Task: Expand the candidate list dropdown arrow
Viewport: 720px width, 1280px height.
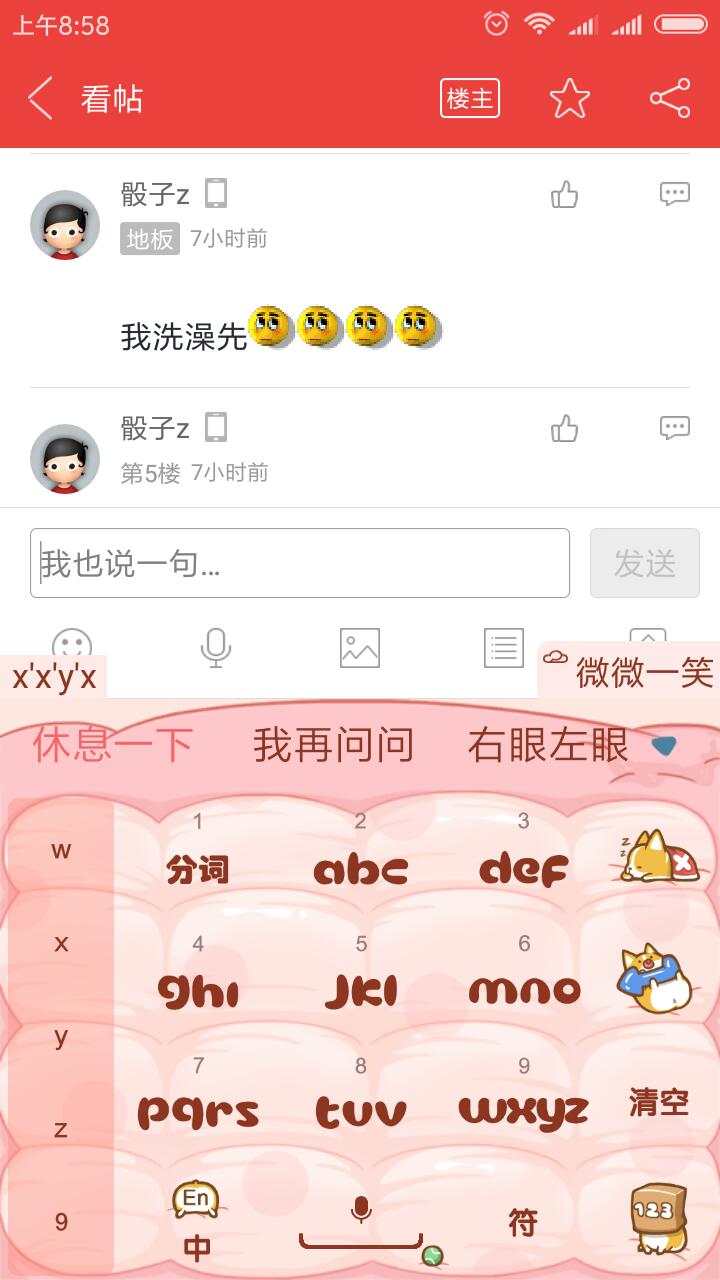Action: pos(663,745)
